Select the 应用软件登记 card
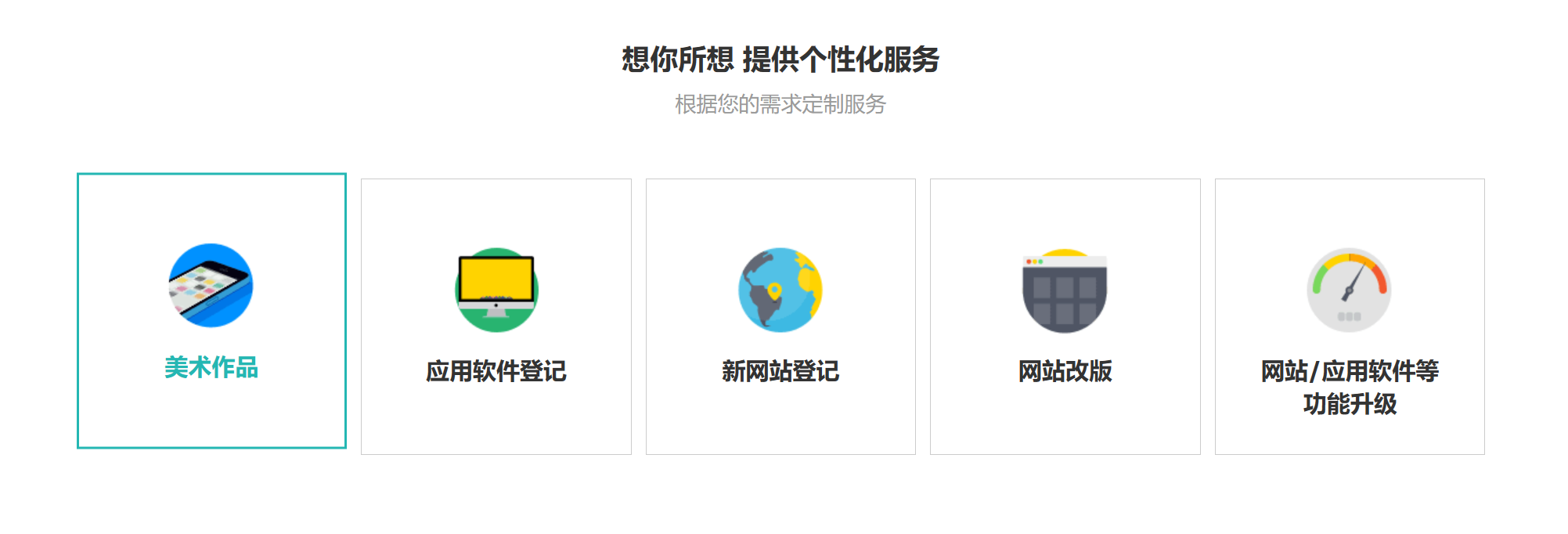 [496, 316]
